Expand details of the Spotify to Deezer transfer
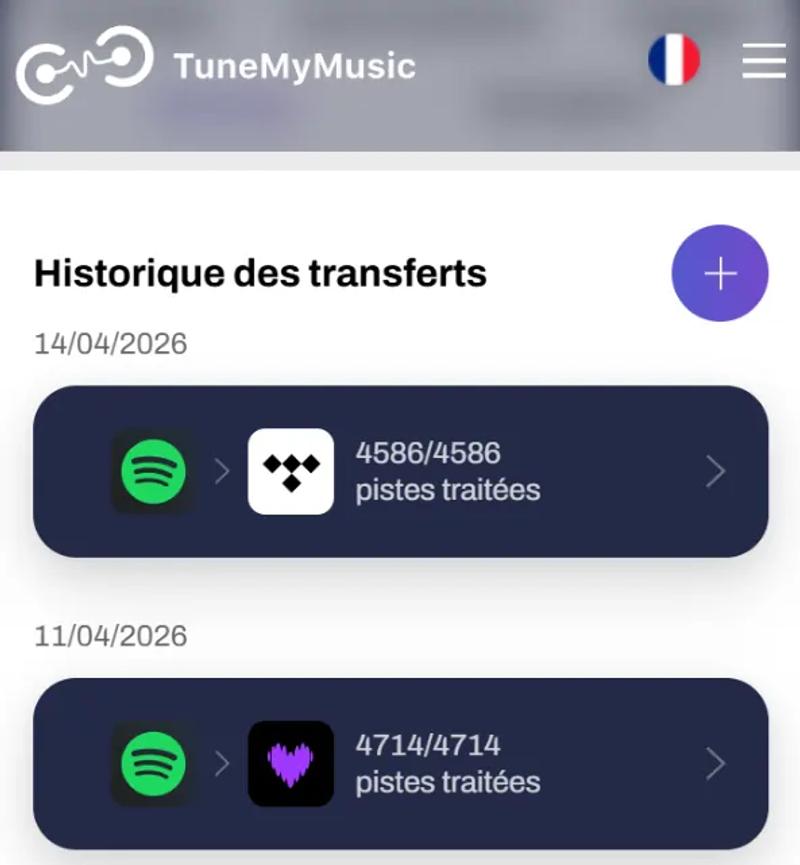 pyautogui.click(x=714, y=762)
